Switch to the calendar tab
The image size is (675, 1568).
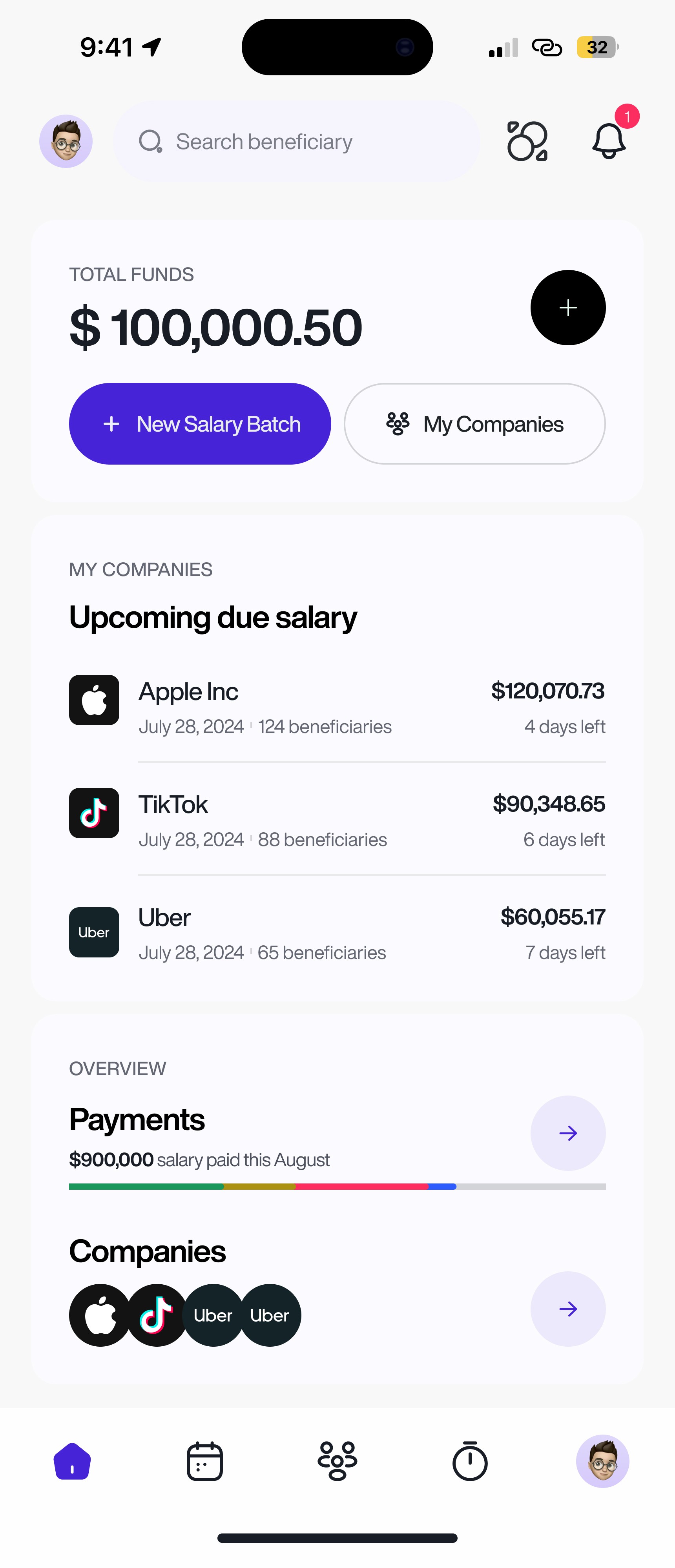click(204, 1461)
